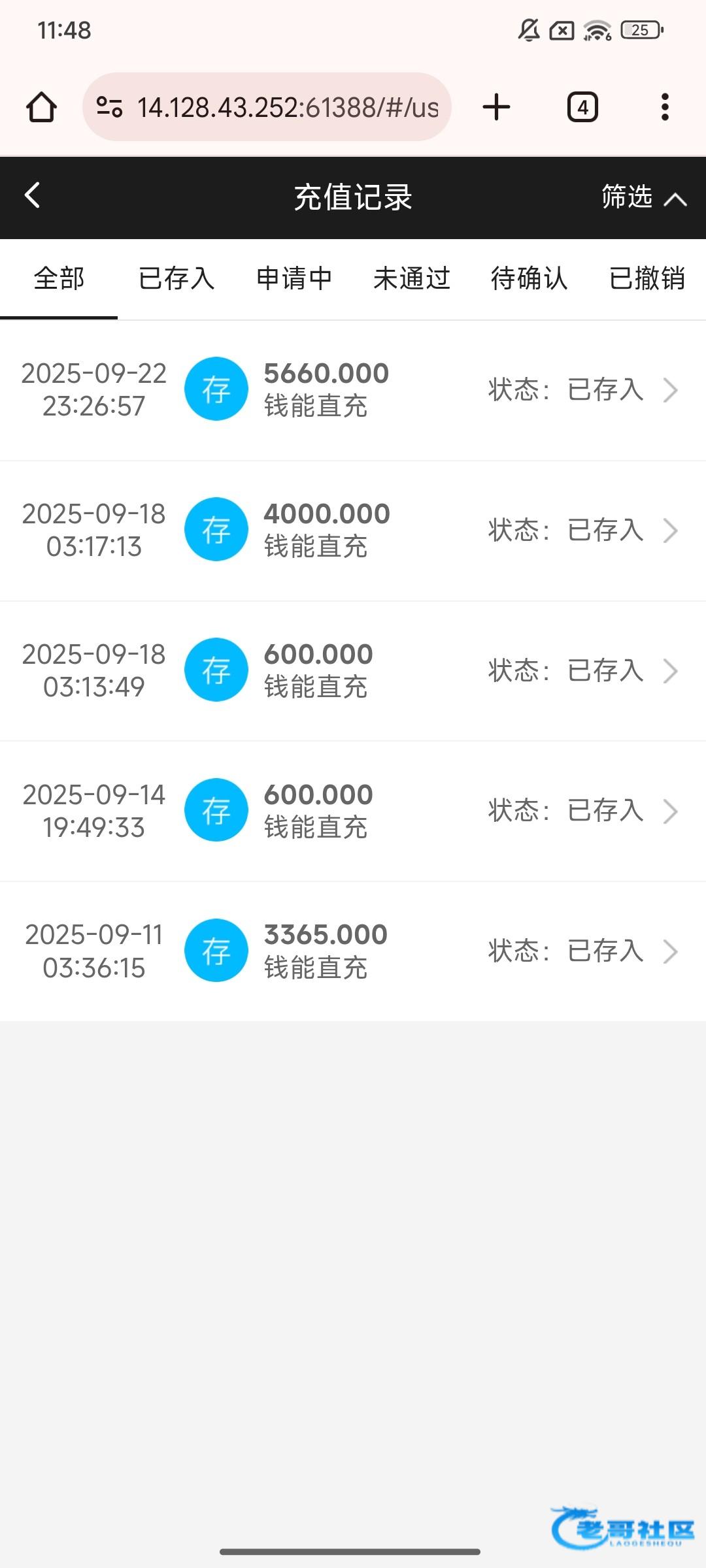The width and height of the screenshot is (706, 1568).
Task: Open a new browser tab
Action: (x=496, y=107)
